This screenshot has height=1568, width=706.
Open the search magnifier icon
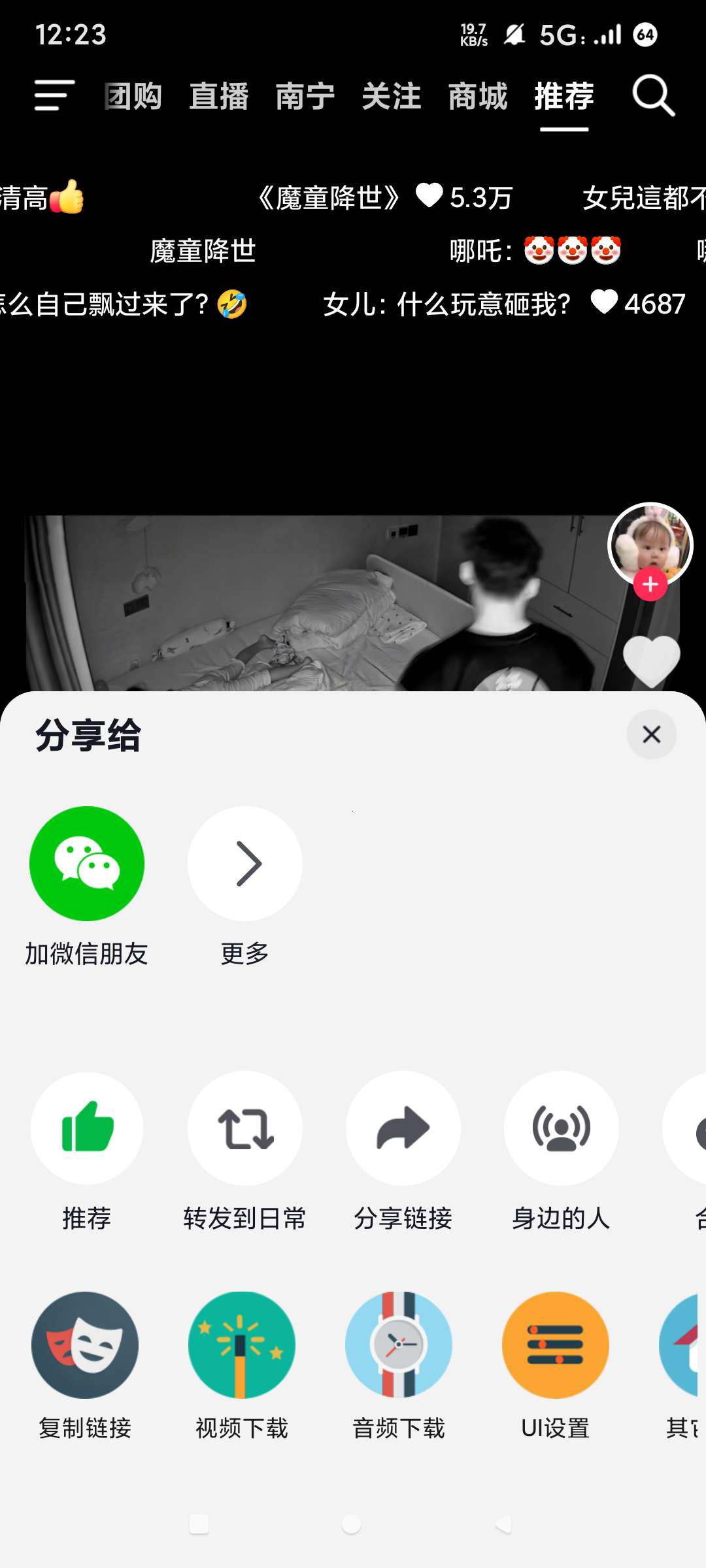point(653,96)
